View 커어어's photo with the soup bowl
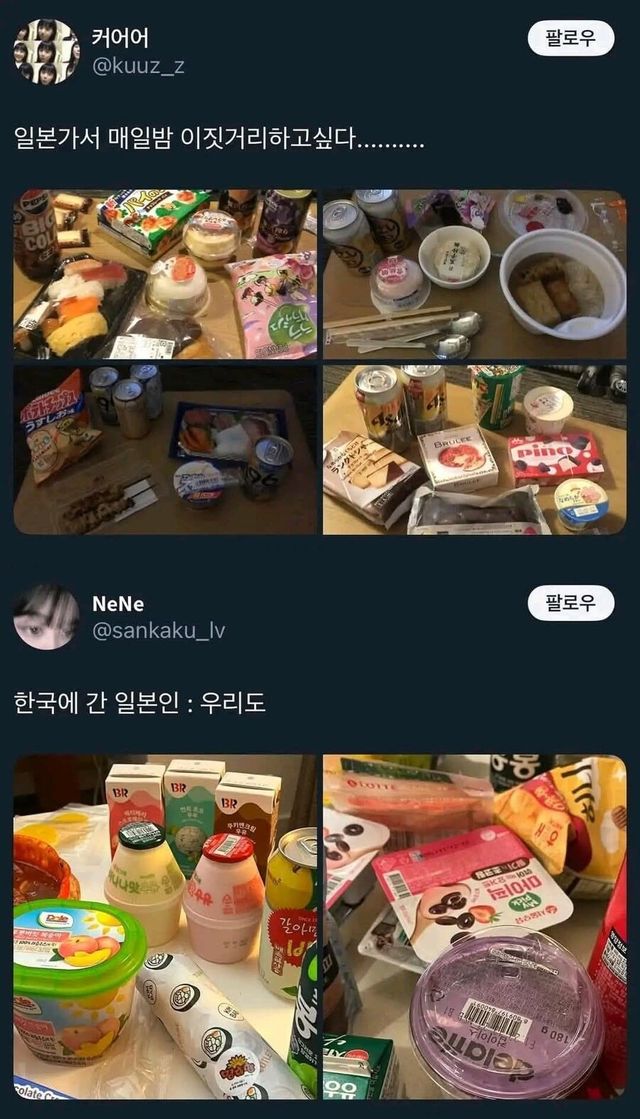The height and width of the screenshot is (1119, 640). click(x=474, y=274)
